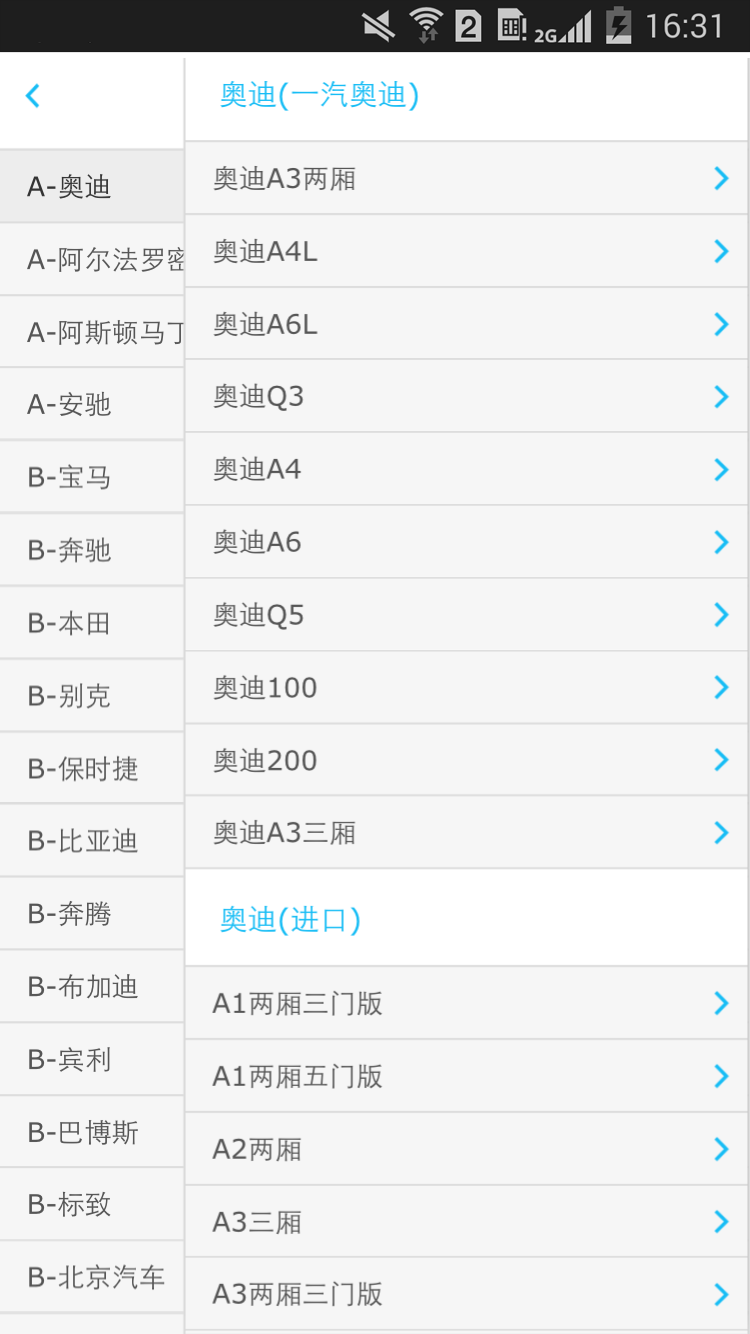Select 奥迪A3三厢 model
This screenshot has height=1334, width=750.
(466, 833)
